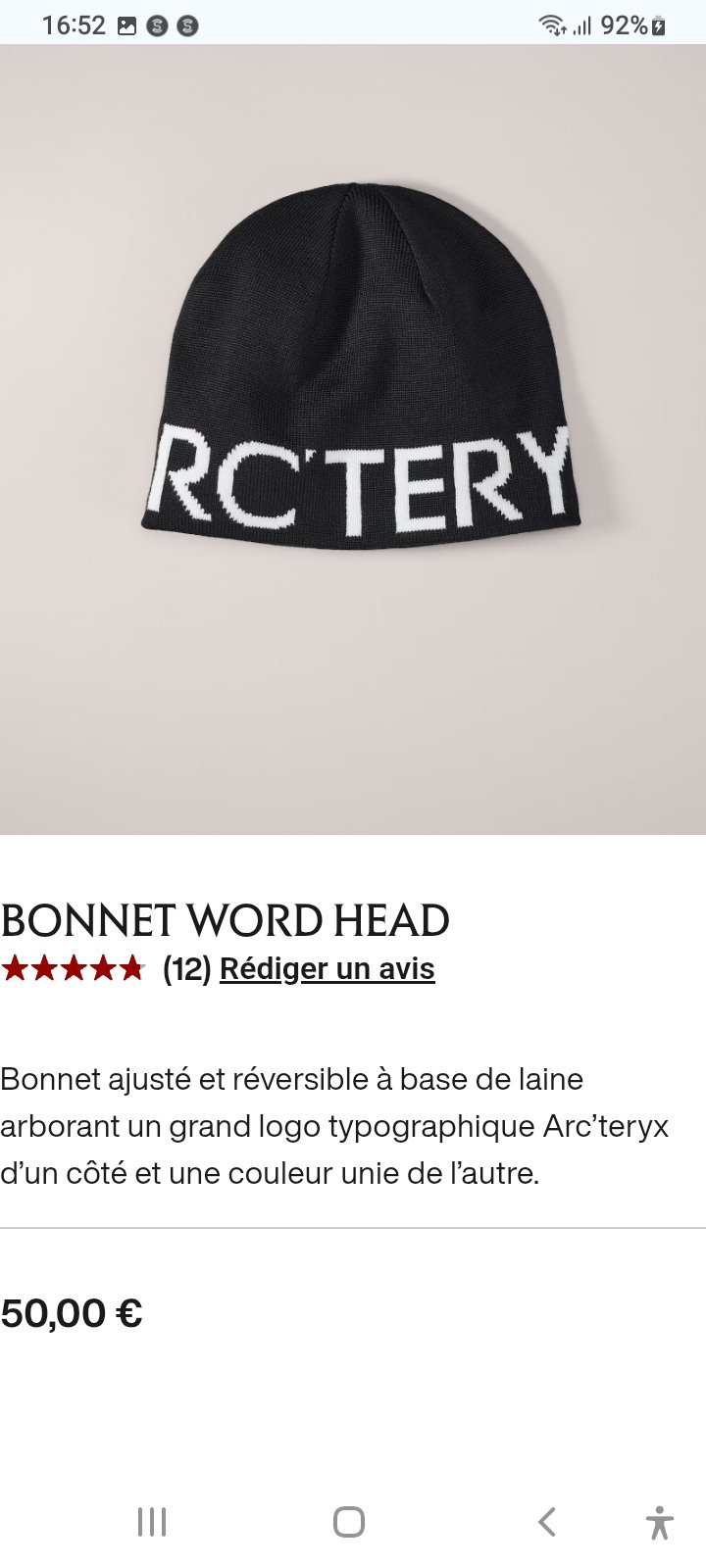Go back with the system back button
This screenshot has width=706, height=1568.
[547, 1522]
